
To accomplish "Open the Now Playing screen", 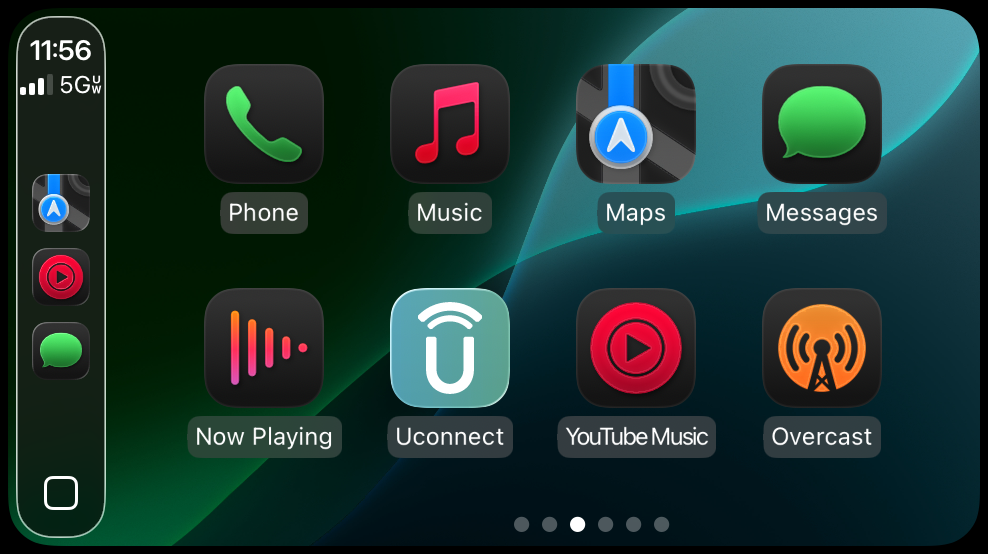I will pos(263,348).
